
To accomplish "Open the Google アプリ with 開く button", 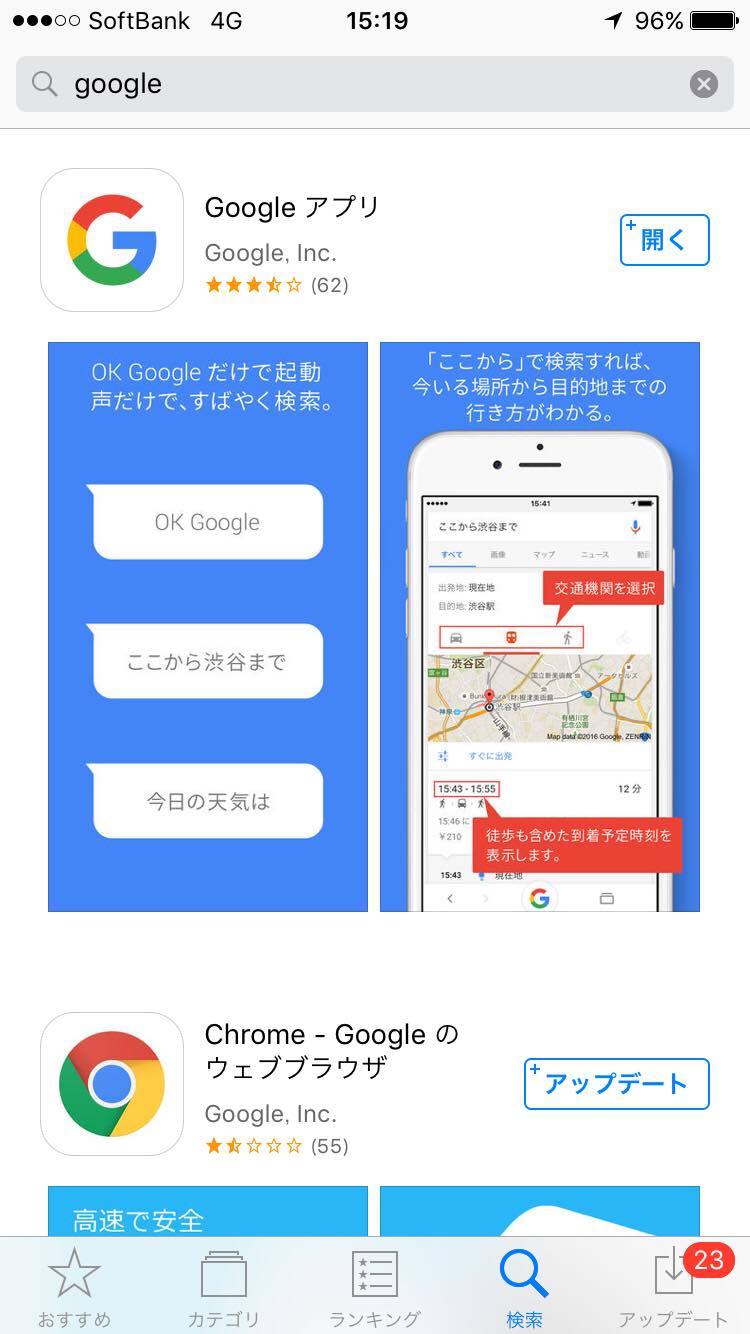I will pyautogui.click(x=665, y=240).
